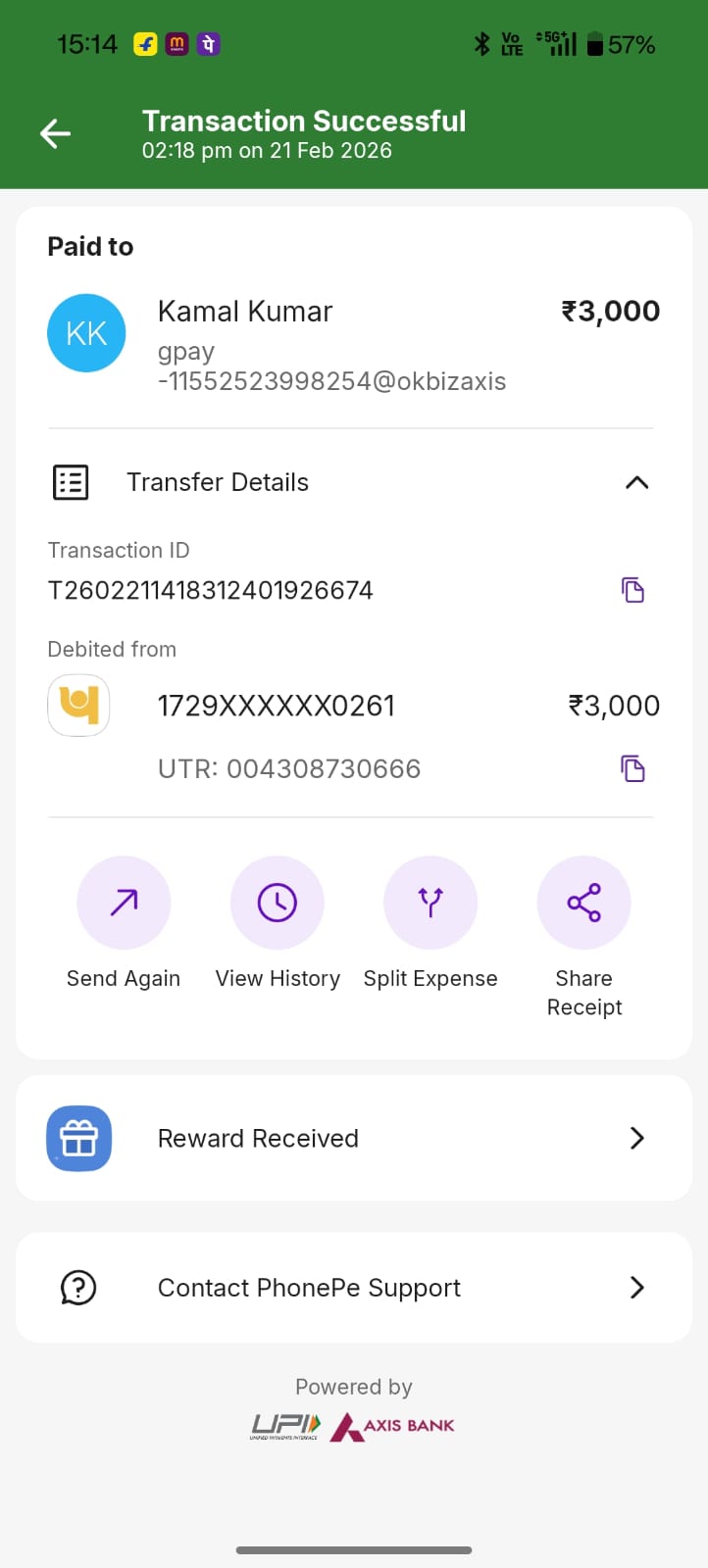This screenshot has width=708, height=1568.
Task: Open View History
Action: tap(278, 904)
